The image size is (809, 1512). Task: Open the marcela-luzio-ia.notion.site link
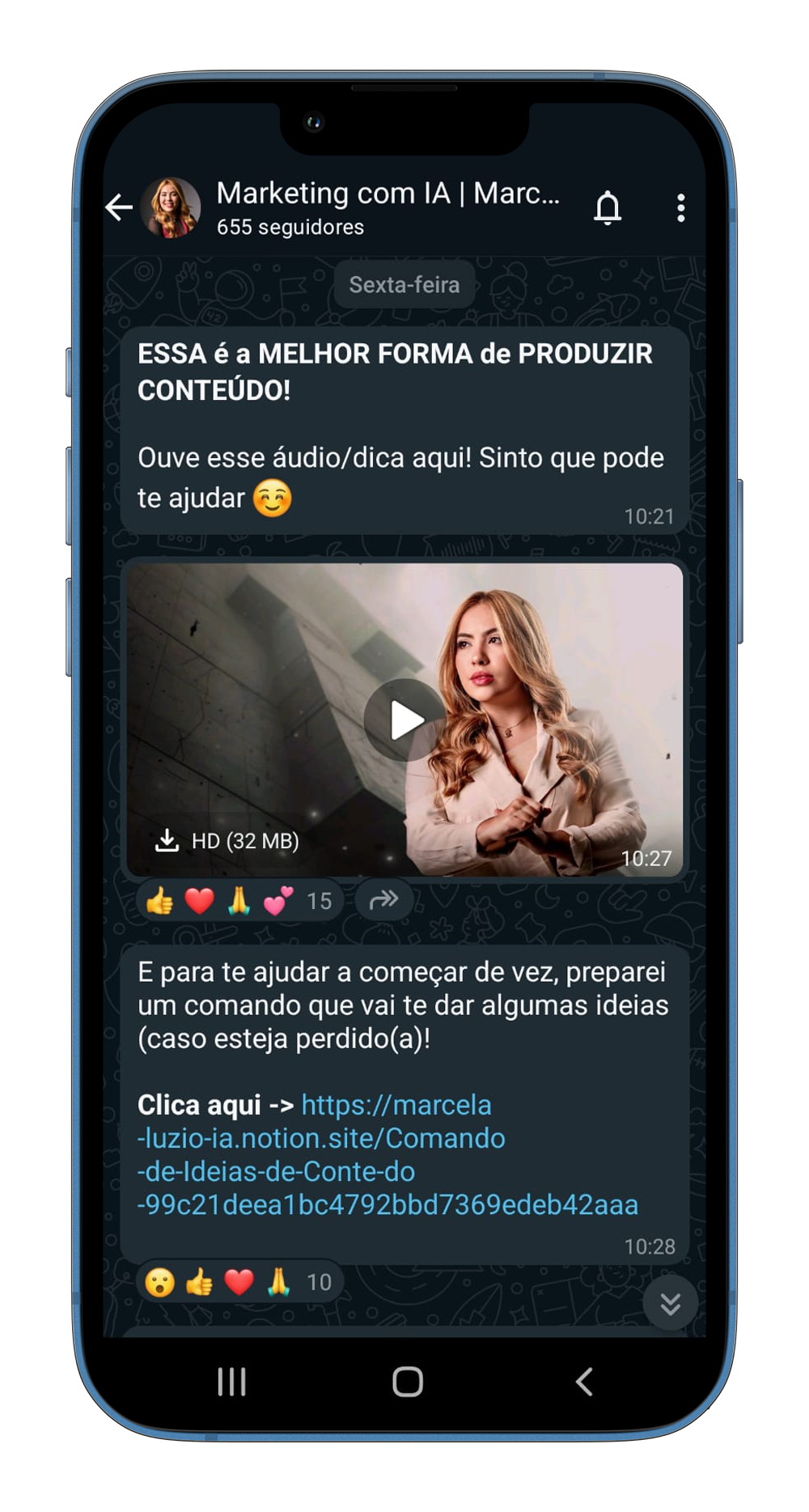point(388,1155)
